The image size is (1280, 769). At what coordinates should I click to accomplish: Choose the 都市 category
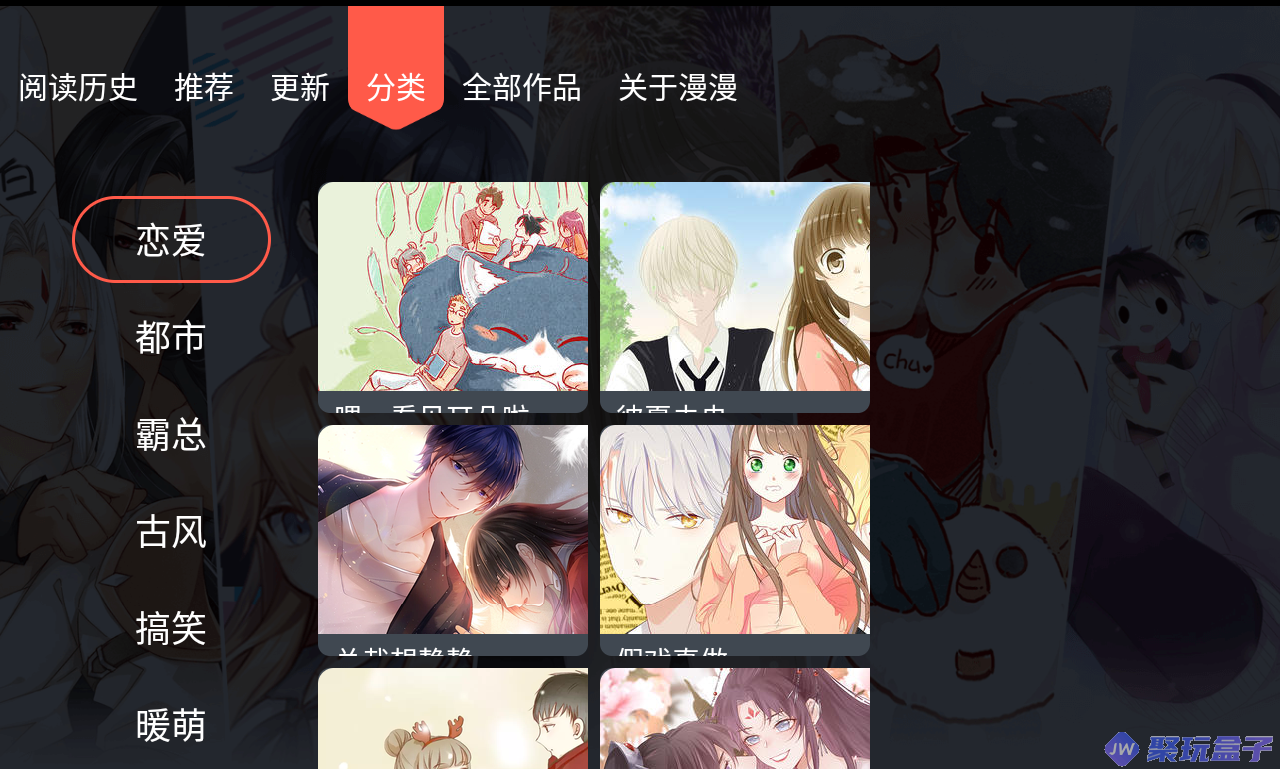point(171,337)
